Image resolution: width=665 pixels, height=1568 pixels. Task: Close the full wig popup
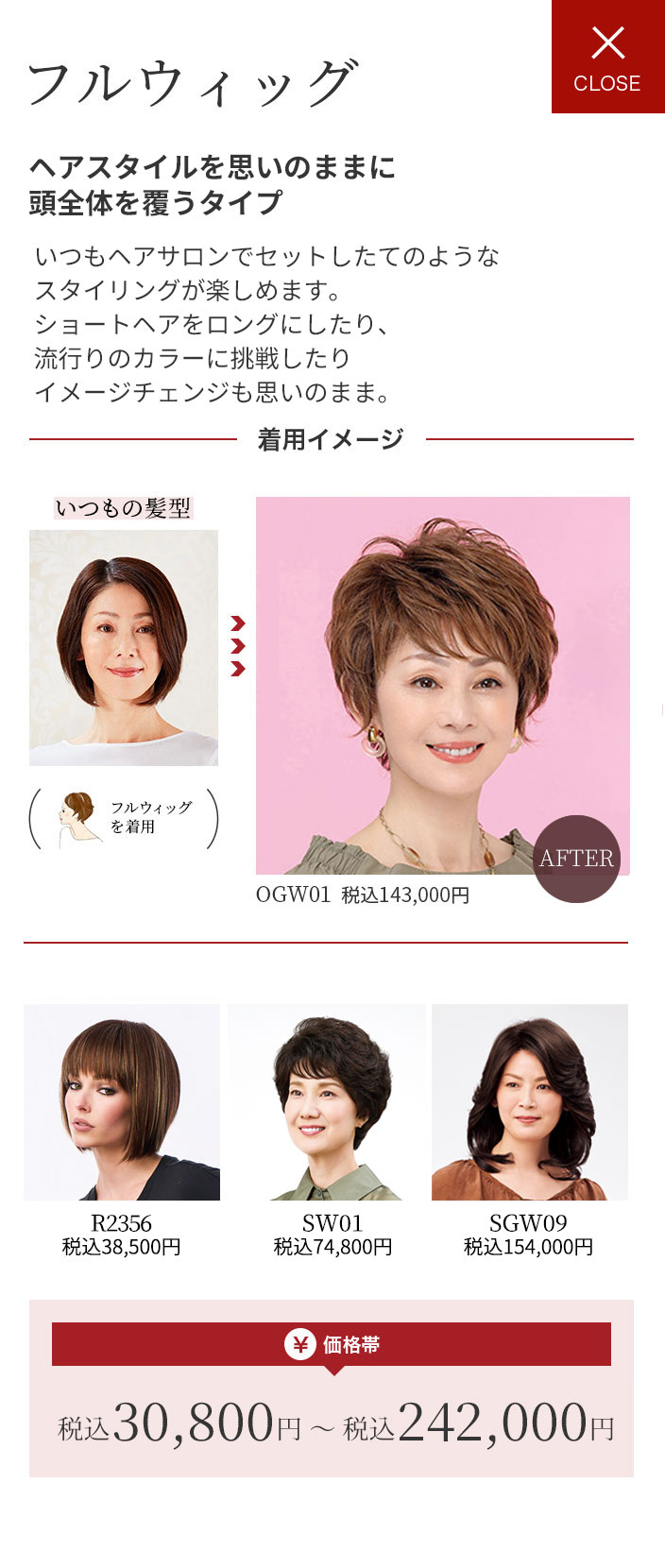pos(607,57)
